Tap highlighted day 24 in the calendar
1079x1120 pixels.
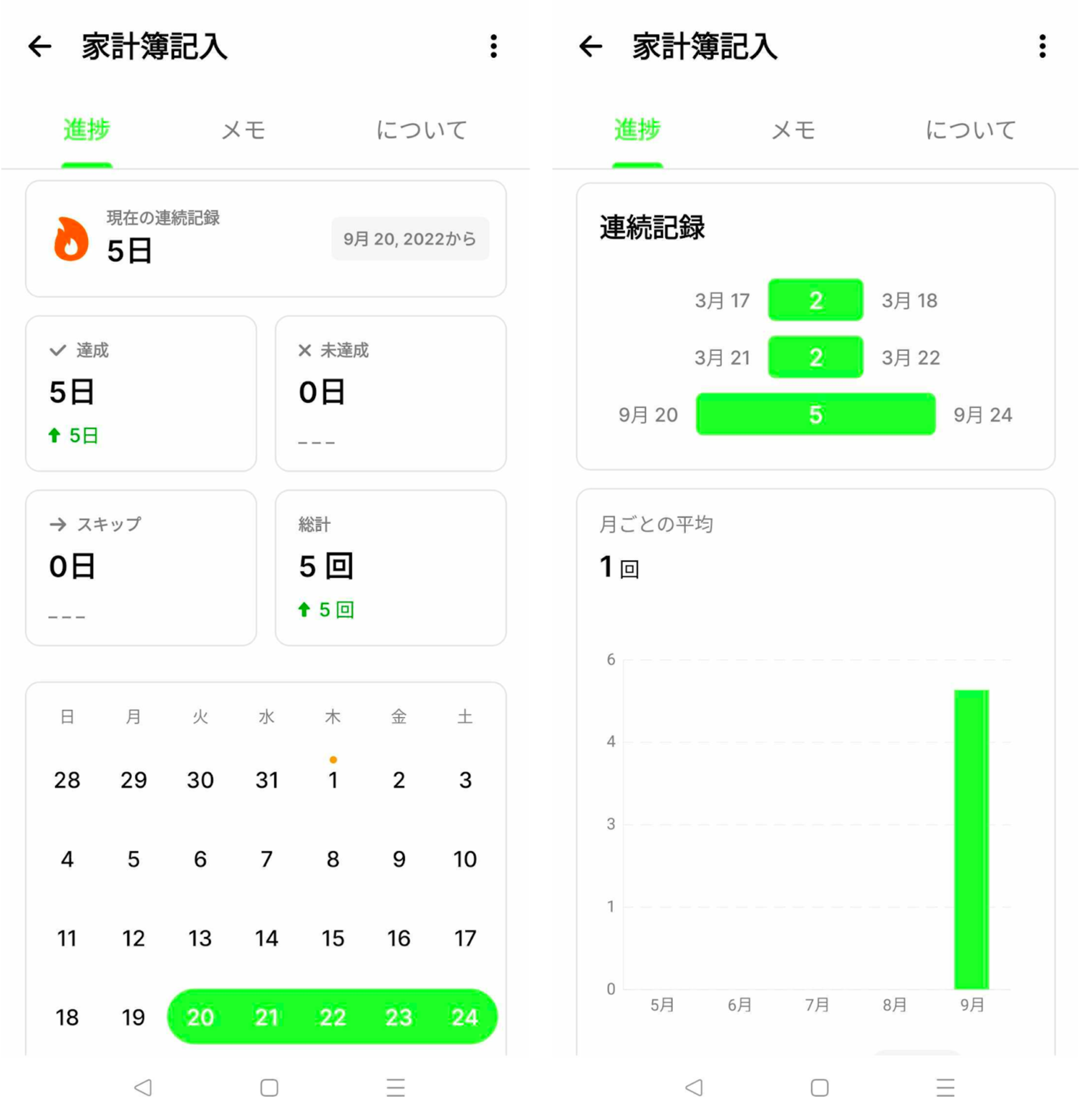[465, 1017]
